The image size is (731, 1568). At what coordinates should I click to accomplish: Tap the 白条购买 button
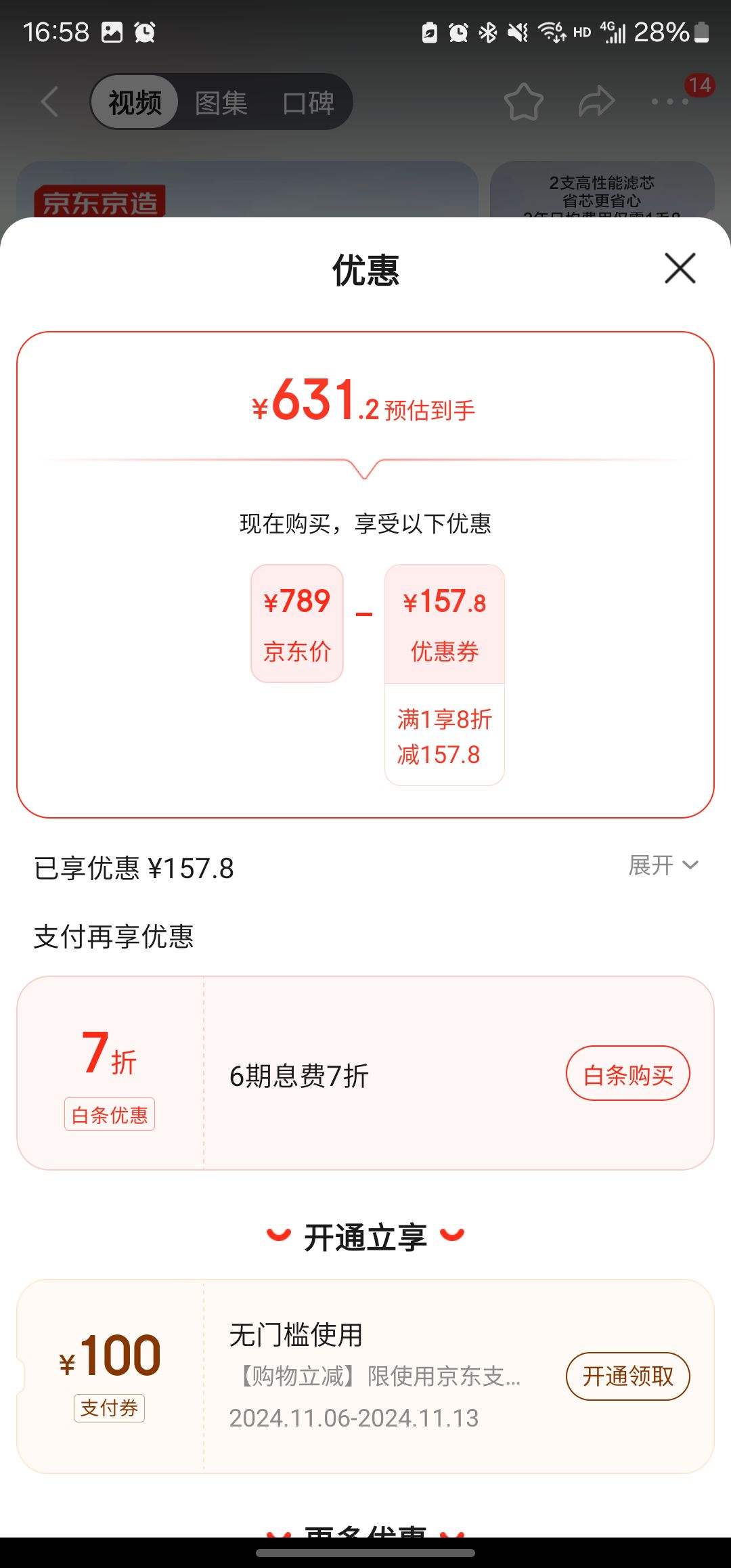pyautogui.click(x=627, y=1073)
